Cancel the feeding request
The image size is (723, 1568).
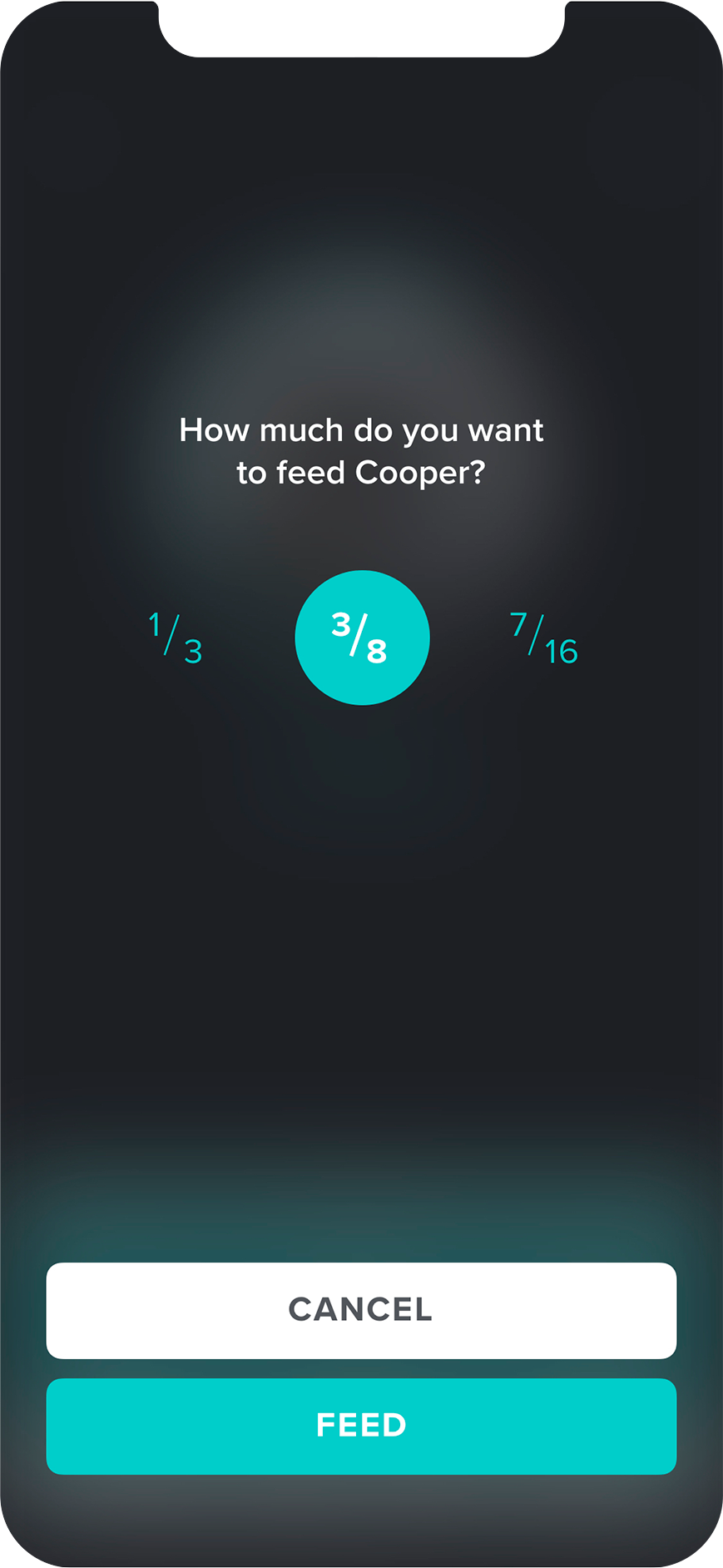pos(361,1310)
